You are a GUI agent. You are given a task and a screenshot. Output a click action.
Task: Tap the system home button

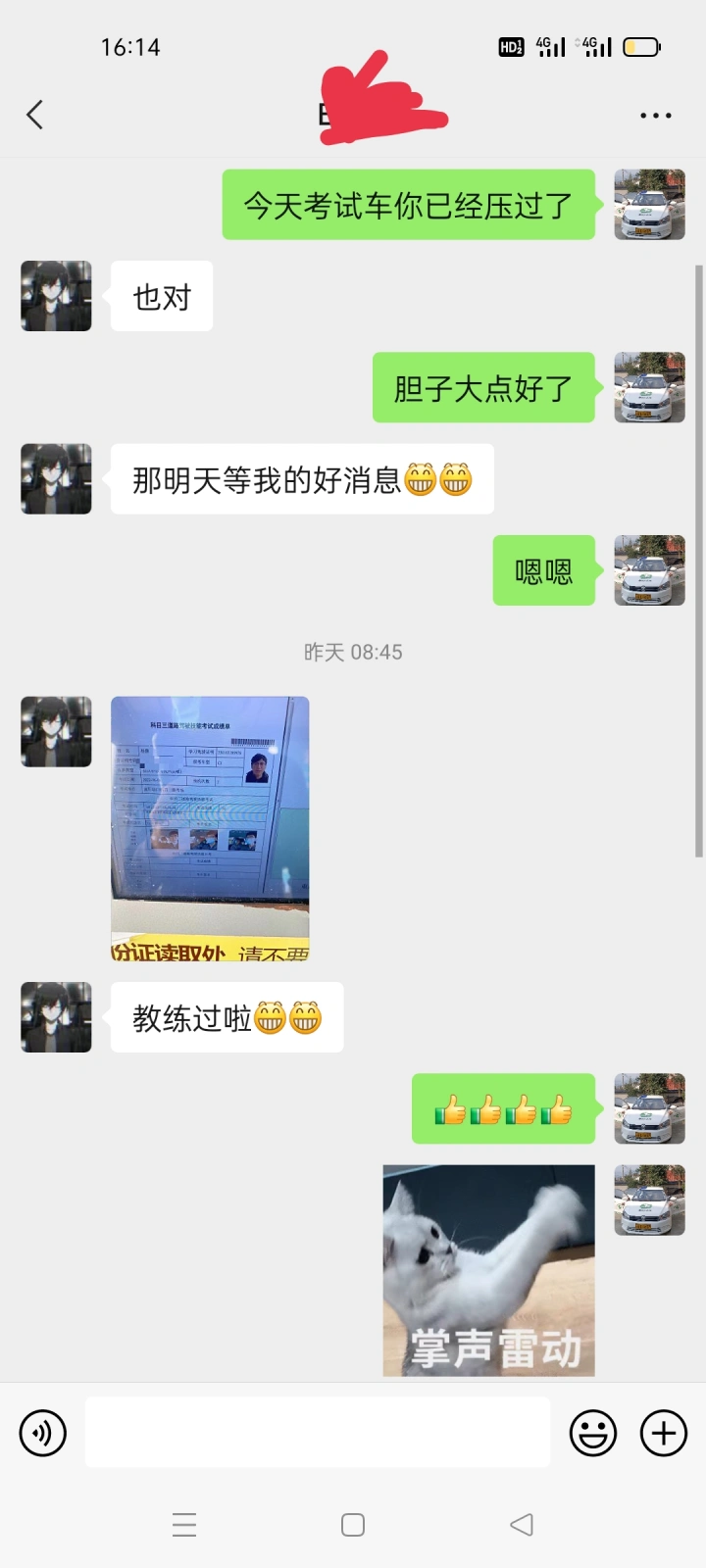pos(353,1525)
